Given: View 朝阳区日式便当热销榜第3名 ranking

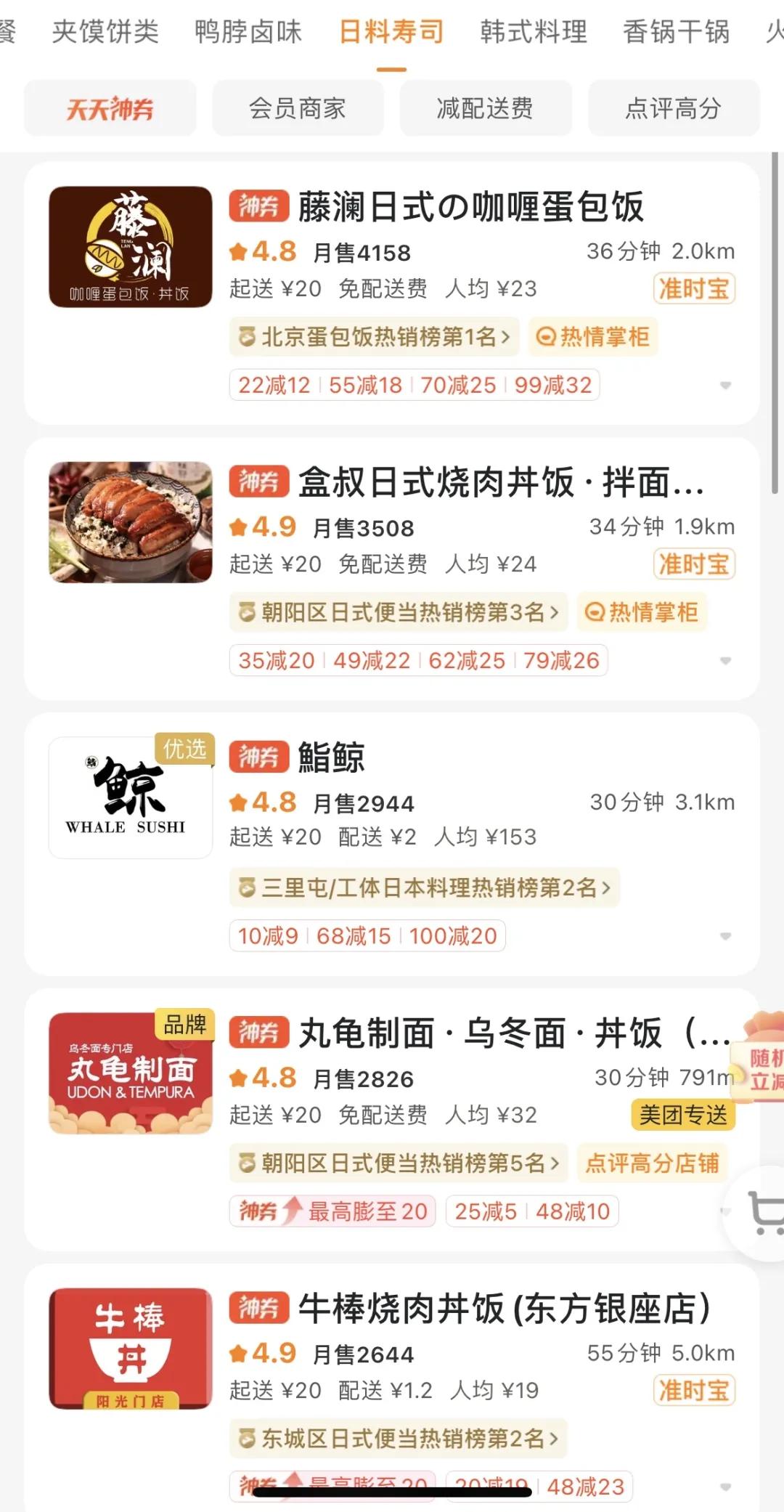Looking at the screenshot, I should [399, 612].
